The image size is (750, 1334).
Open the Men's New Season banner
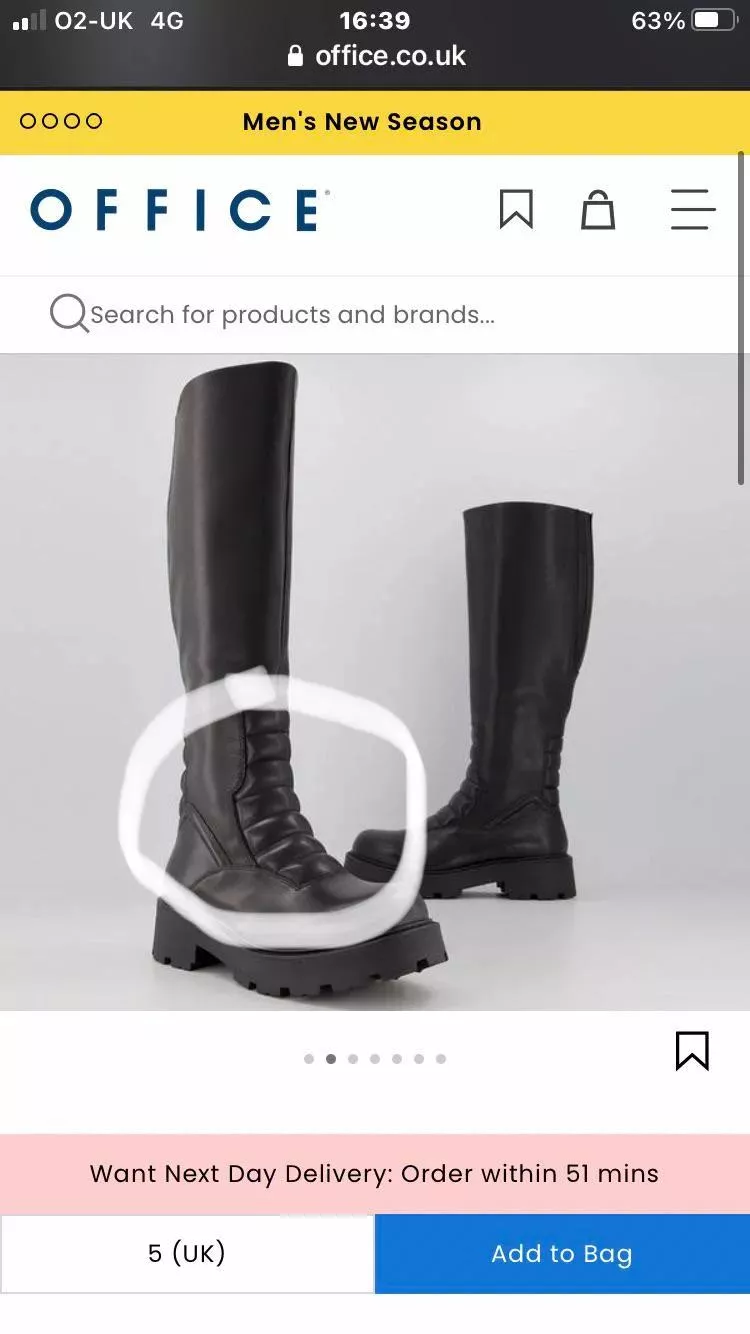pyautogui.click(x=362, y=122)
